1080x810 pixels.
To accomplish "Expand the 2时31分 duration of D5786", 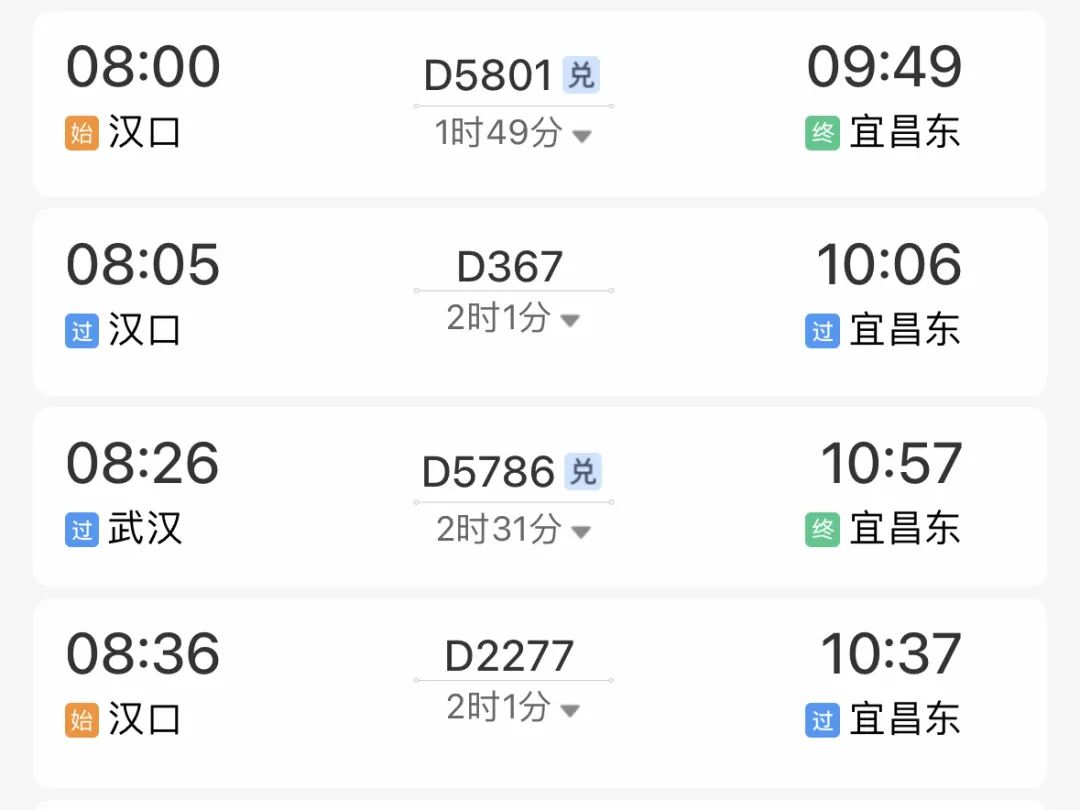I will 512,529.
